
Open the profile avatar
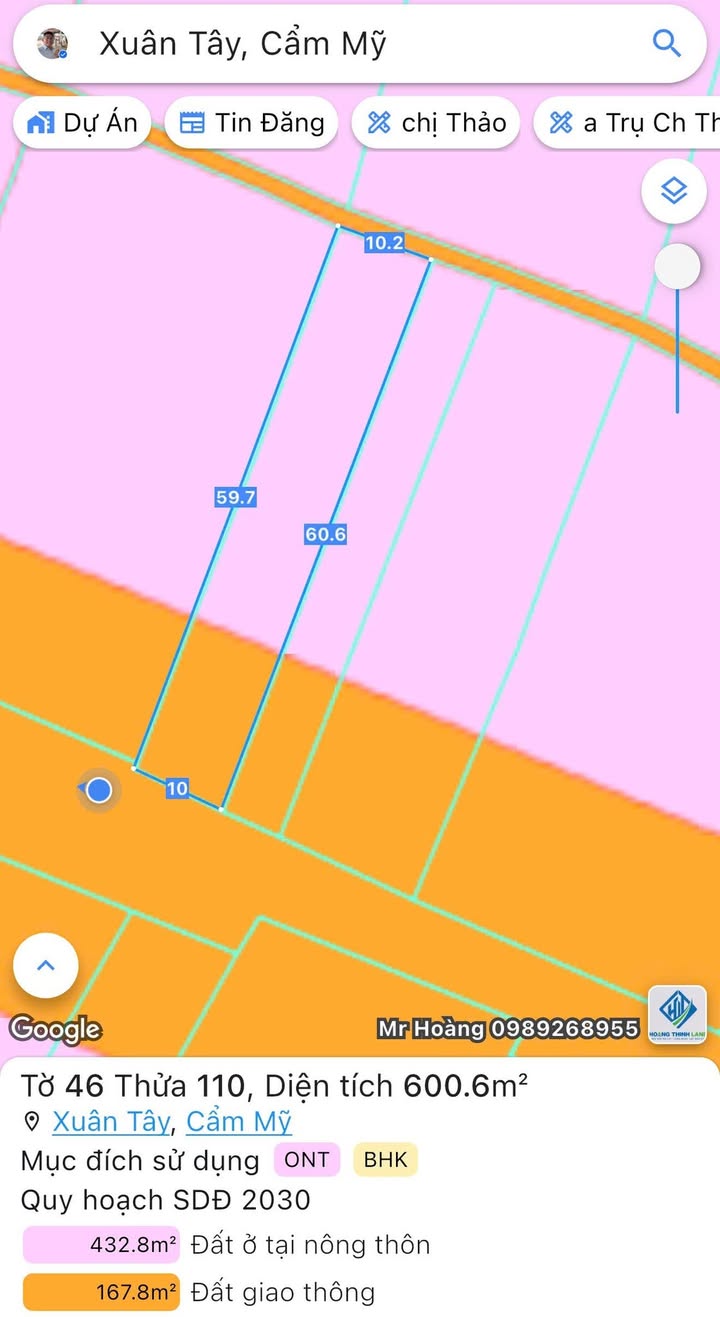pos(52,43)
